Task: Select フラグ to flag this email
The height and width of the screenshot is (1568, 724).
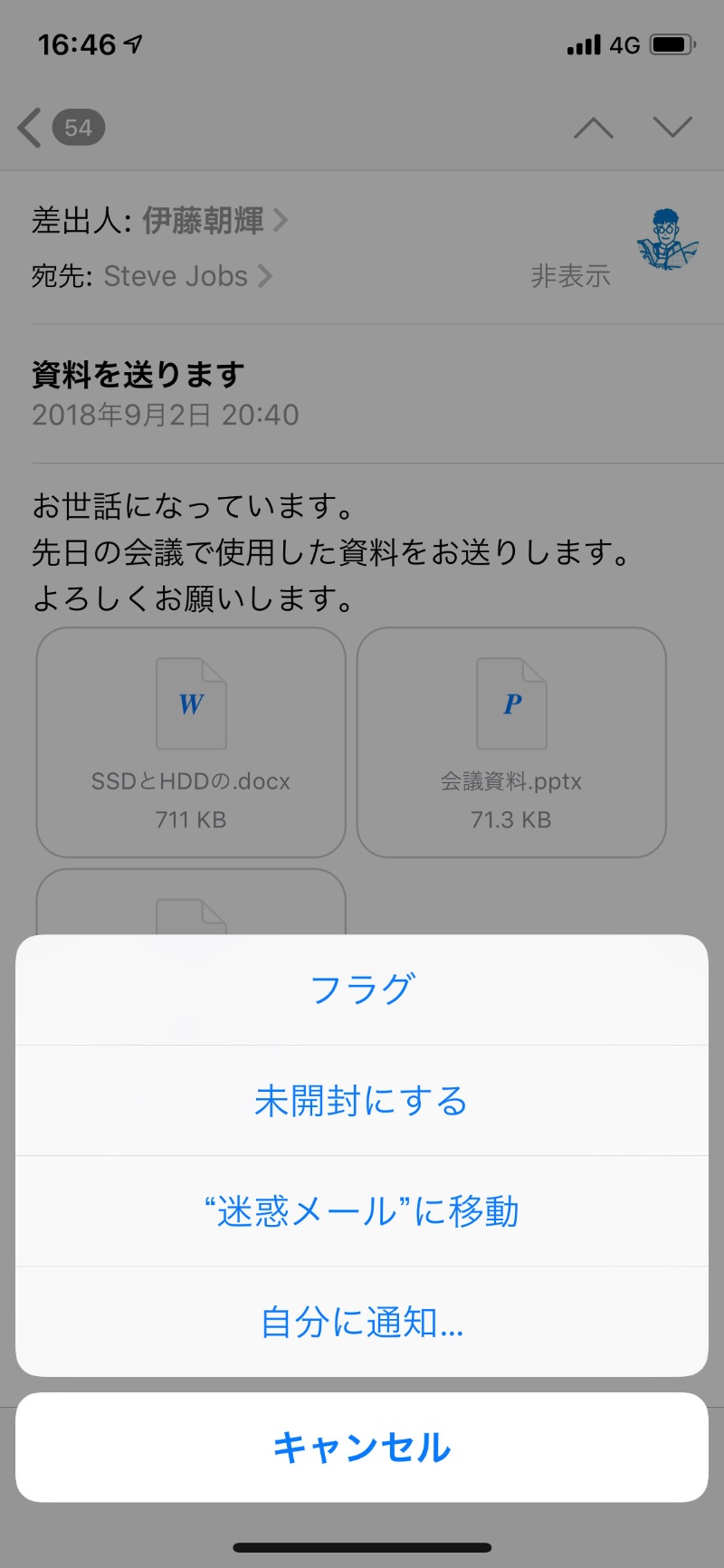Action: (x=362, y=990)
